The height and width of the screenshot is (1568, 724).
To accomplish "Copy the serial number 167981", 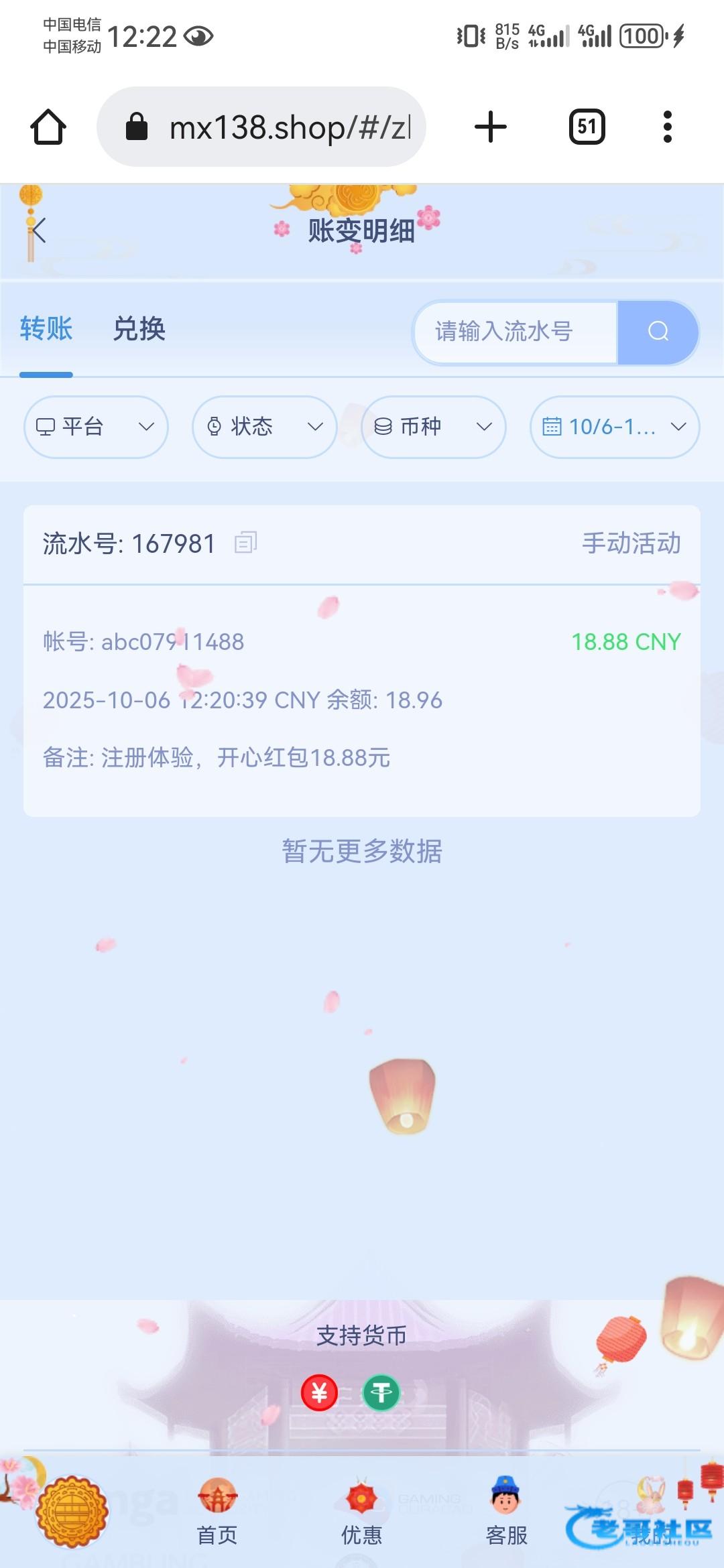I will (x=245, y=543).
